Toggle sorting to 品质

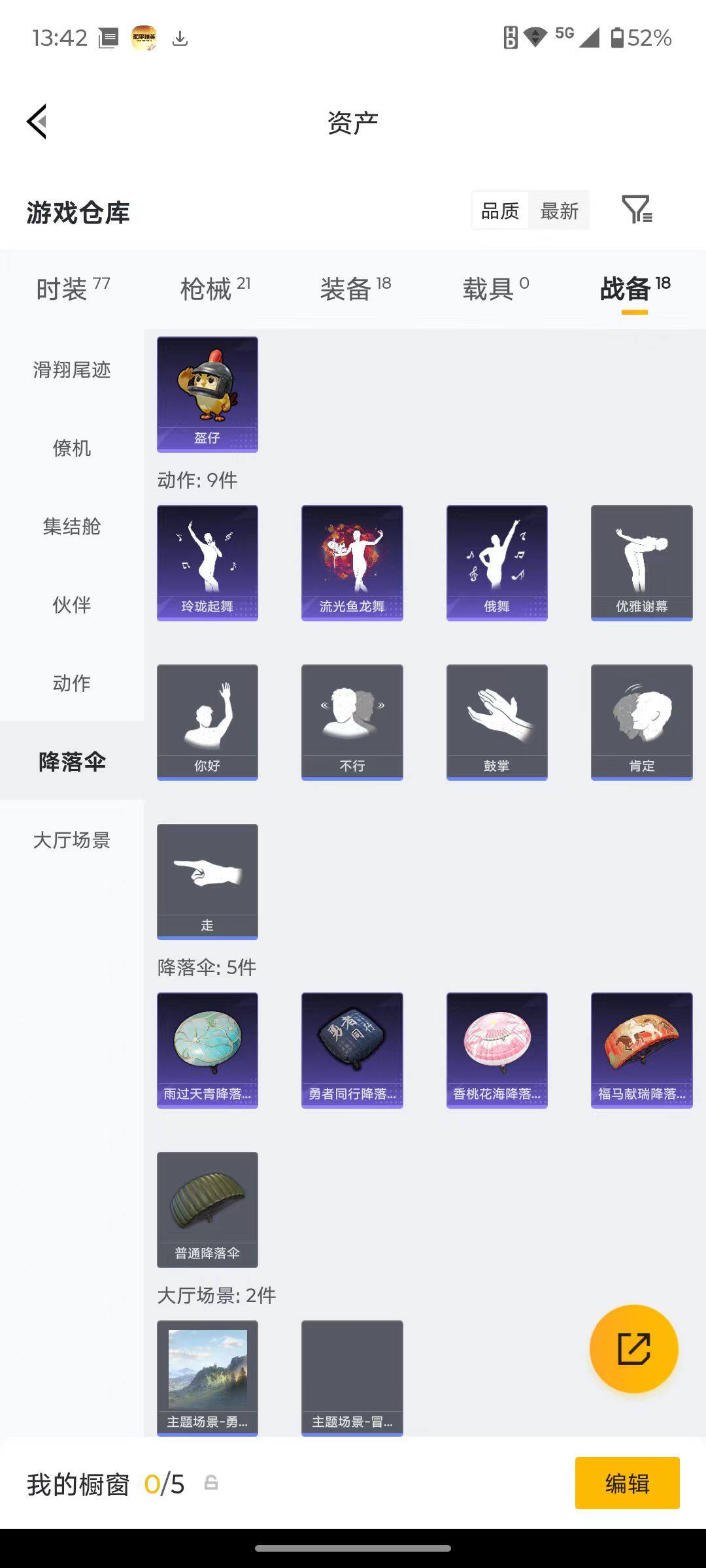pos(499,210)
